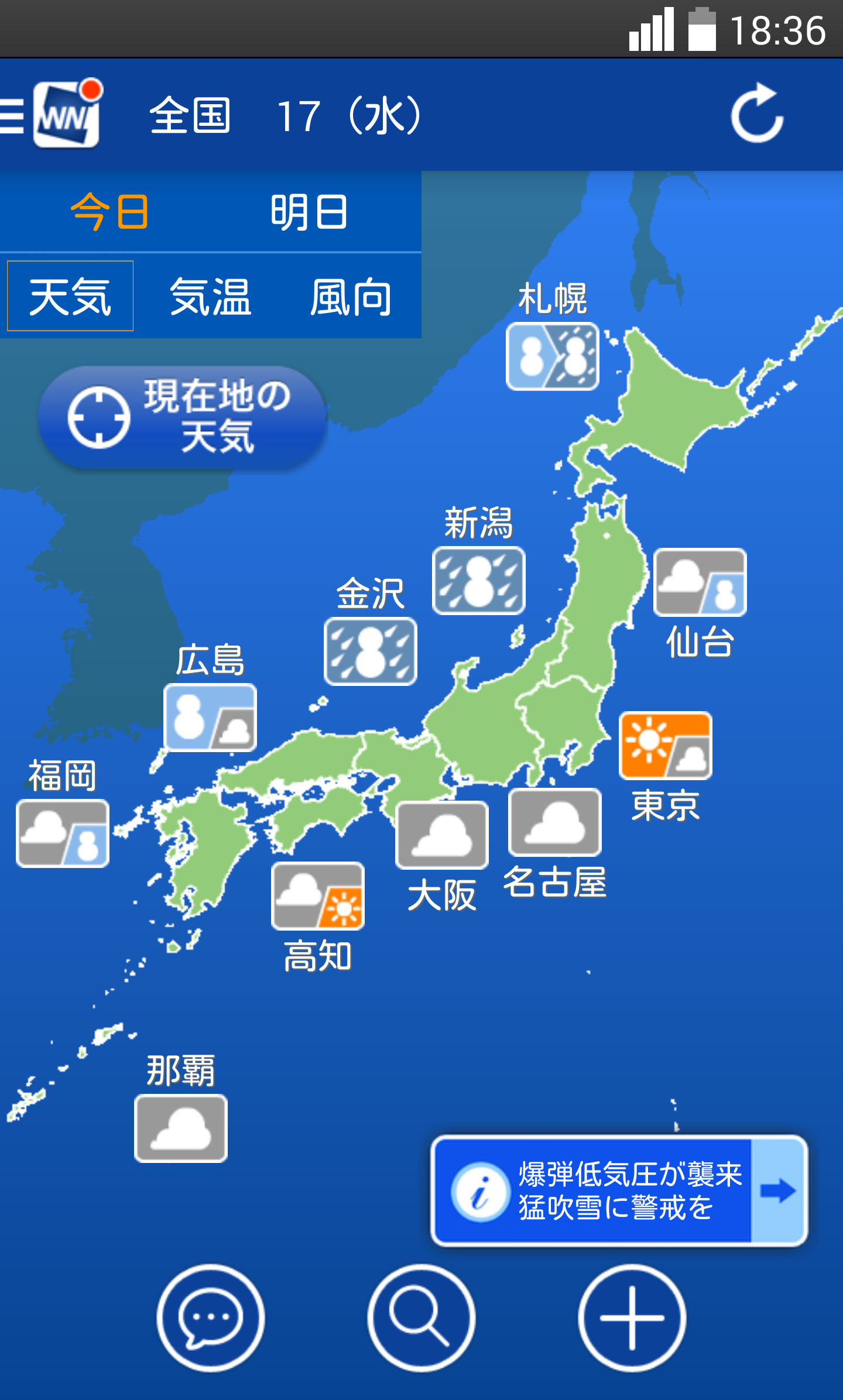The height and width of the screenshot is (1400, 843).
Task: Open the 那覇 weather forecast
Action: (x=181, y=1128)
